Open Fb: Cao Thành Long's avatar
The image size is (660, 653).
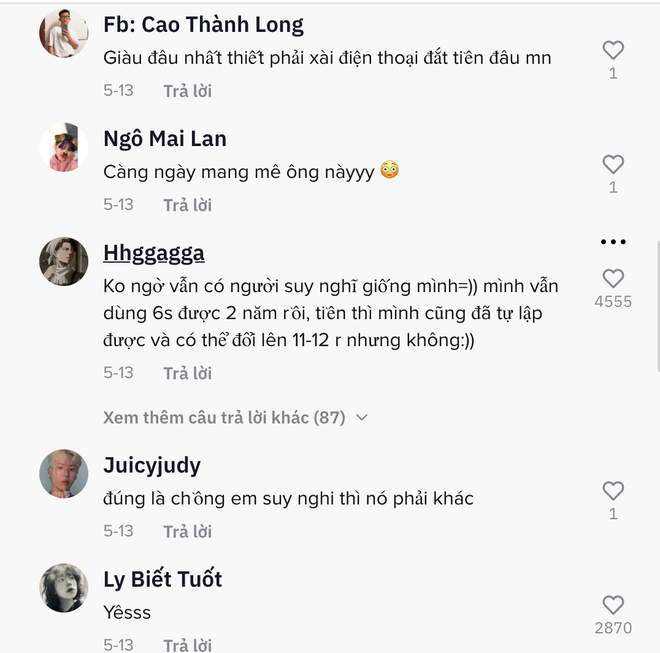[64, 34]
